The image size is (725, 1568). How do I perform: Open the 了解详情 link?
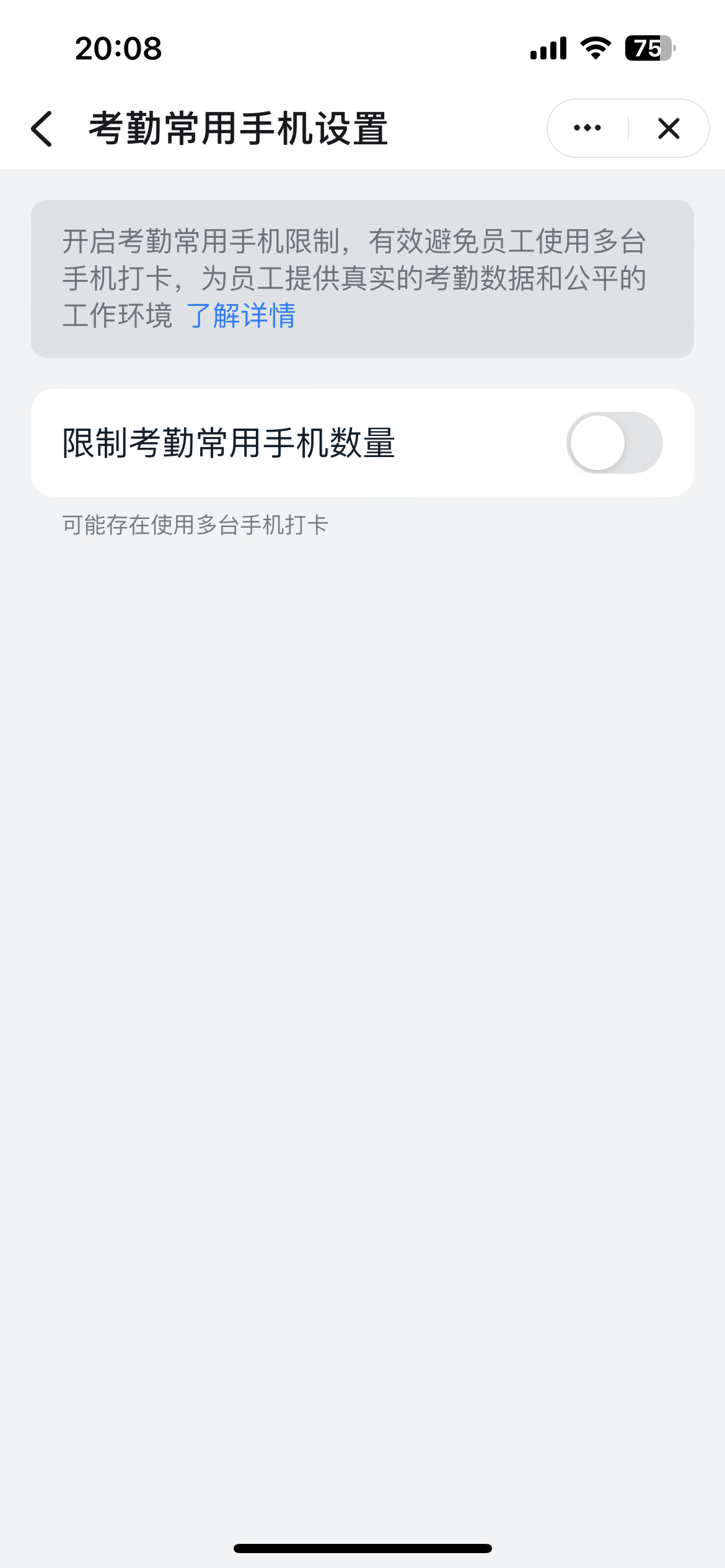(241, 315)
